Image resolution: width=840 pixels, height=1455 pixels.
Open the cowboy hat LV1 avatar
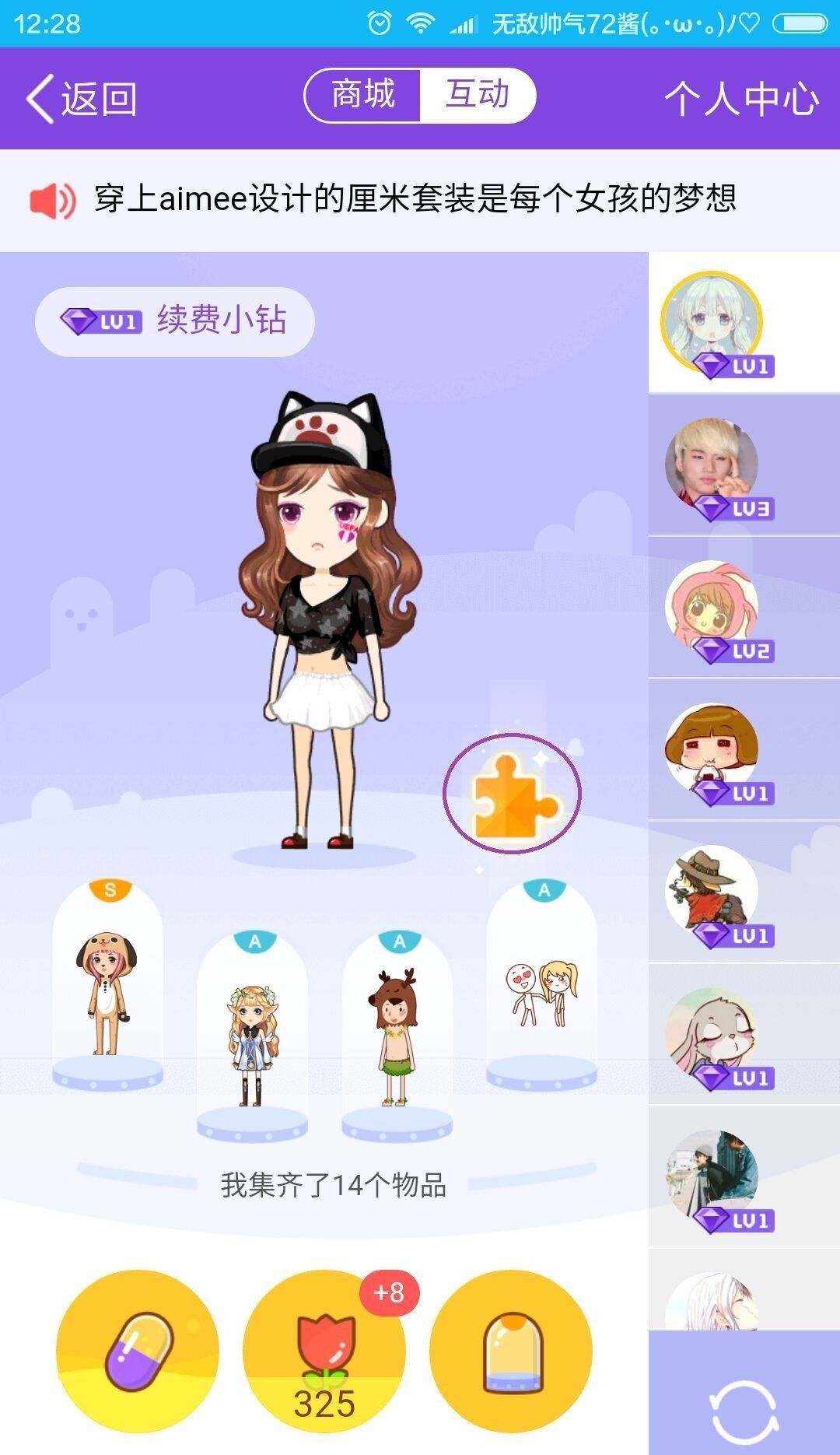click(x=712, y=892)
